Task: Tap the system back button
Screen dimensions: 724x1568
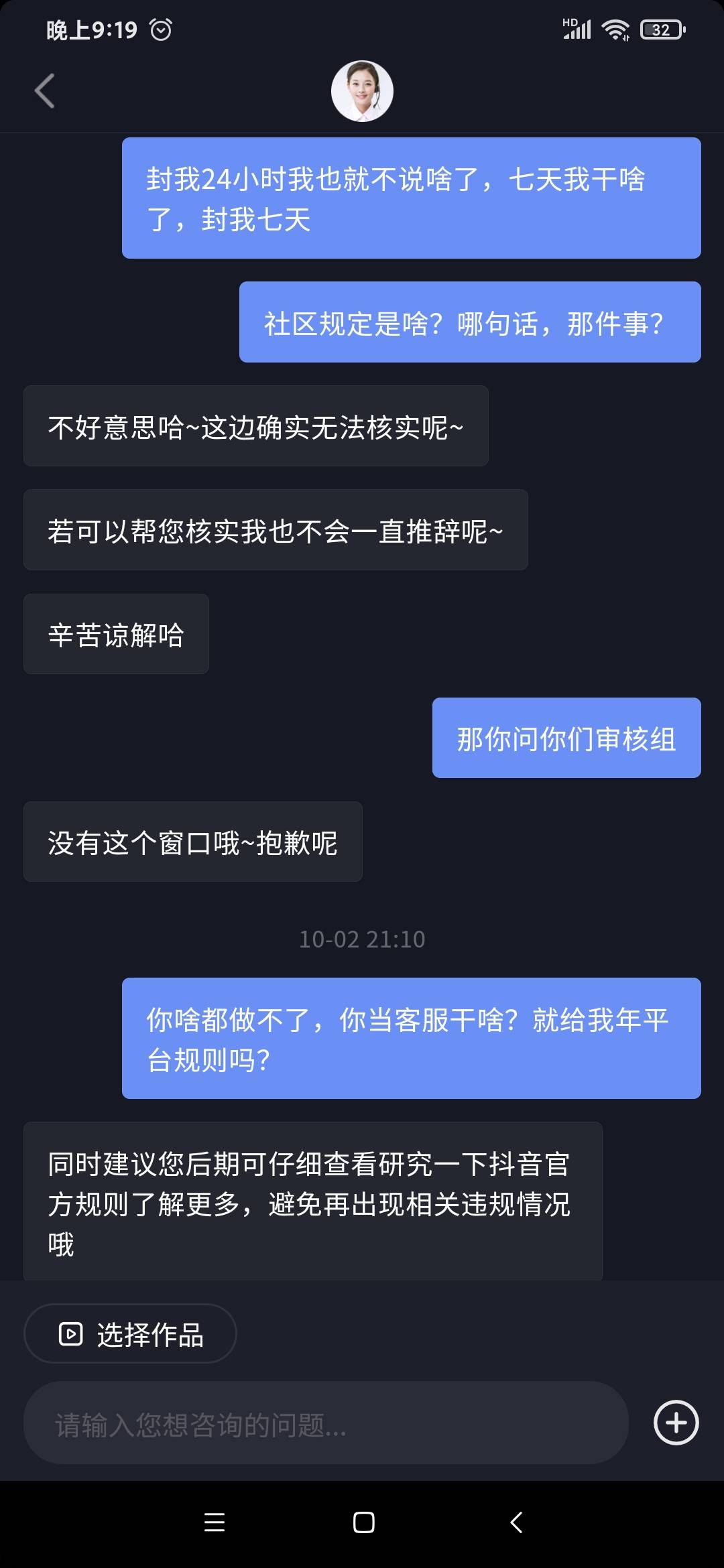Action: 516,1522
